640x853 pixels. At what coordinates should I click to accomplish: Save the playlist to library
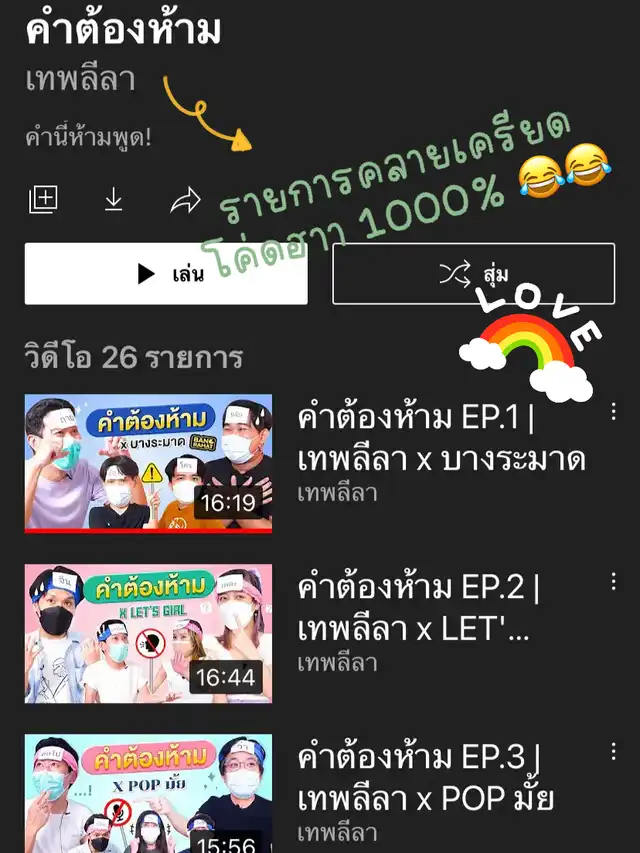click(x=43, y=200)
